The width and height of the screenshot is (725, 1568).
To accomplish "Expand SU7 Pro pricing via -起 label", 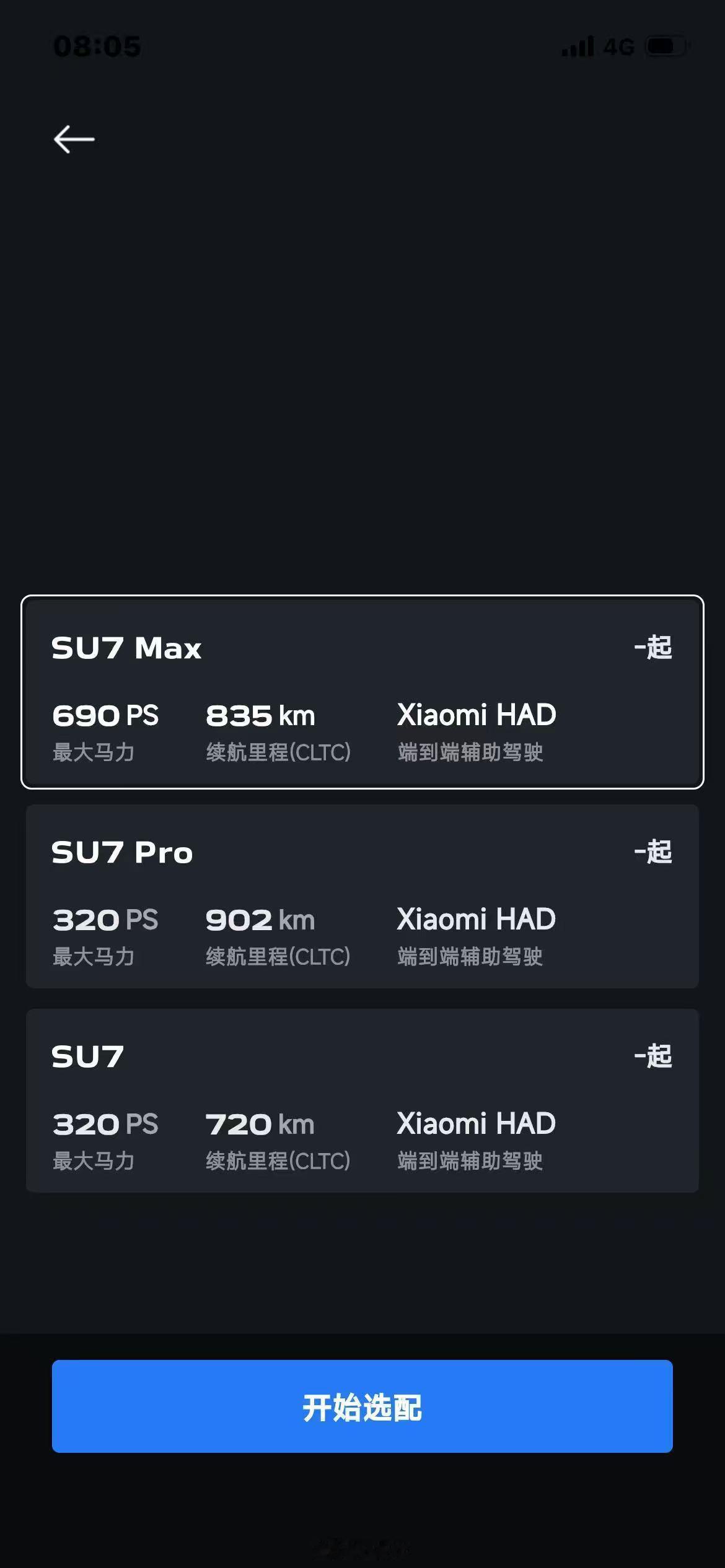I will (652, 852).
